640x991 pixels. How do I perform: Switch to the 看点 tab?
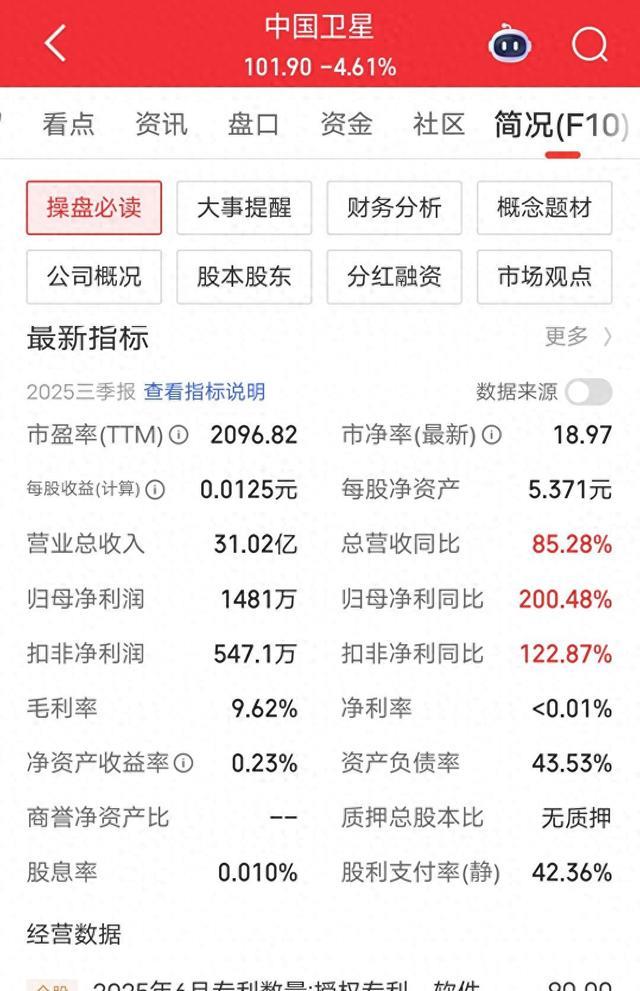click(68, 124)
